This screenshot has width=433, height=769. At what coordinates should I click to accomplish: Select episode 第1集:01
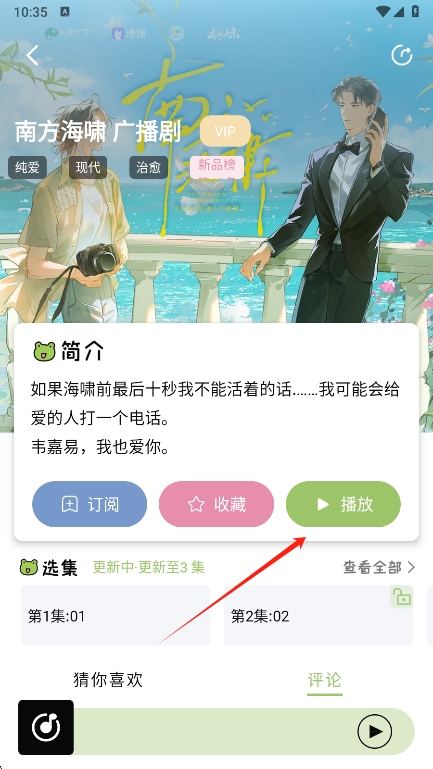(x=115, y=615)
